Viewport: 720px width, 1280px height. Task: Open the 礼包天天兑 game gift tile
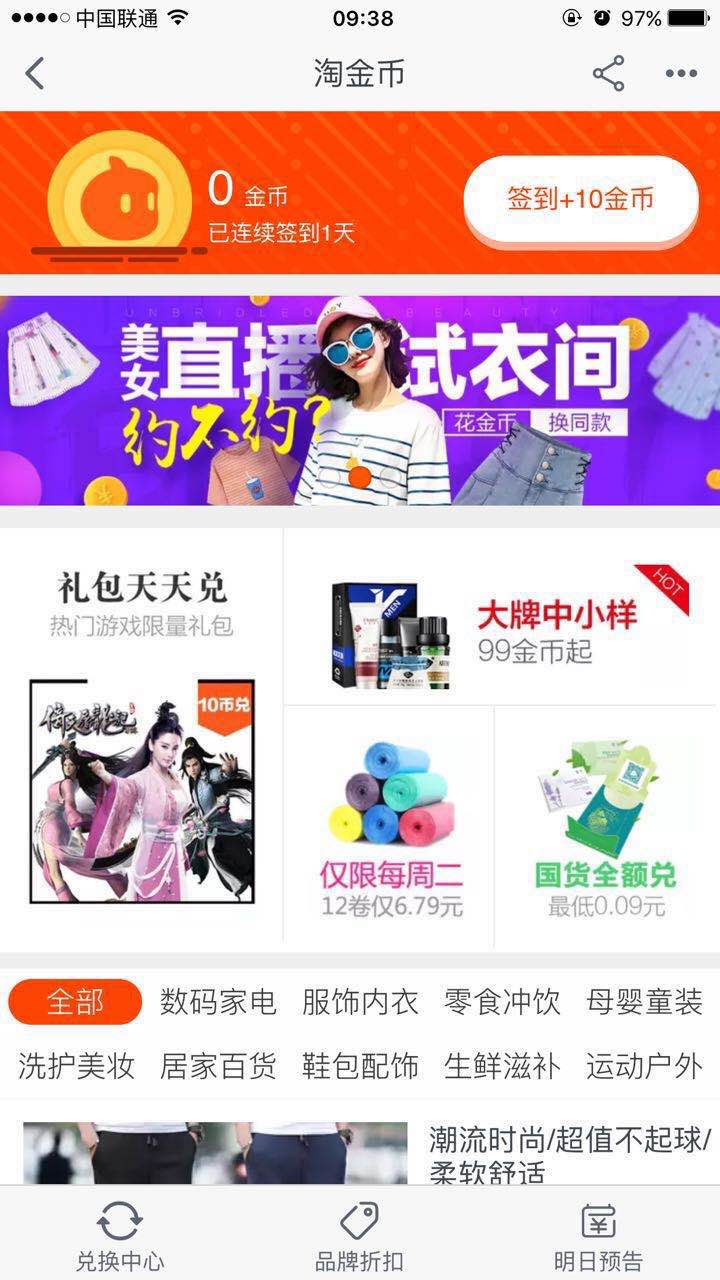click(141, 740)
